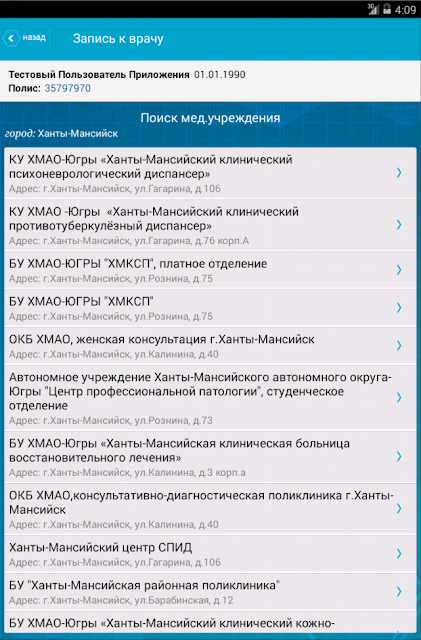
Task: Open БУ ХМАО-ЮГРЫ "ХМКСП", платное отделение
Action: point(210,270)
